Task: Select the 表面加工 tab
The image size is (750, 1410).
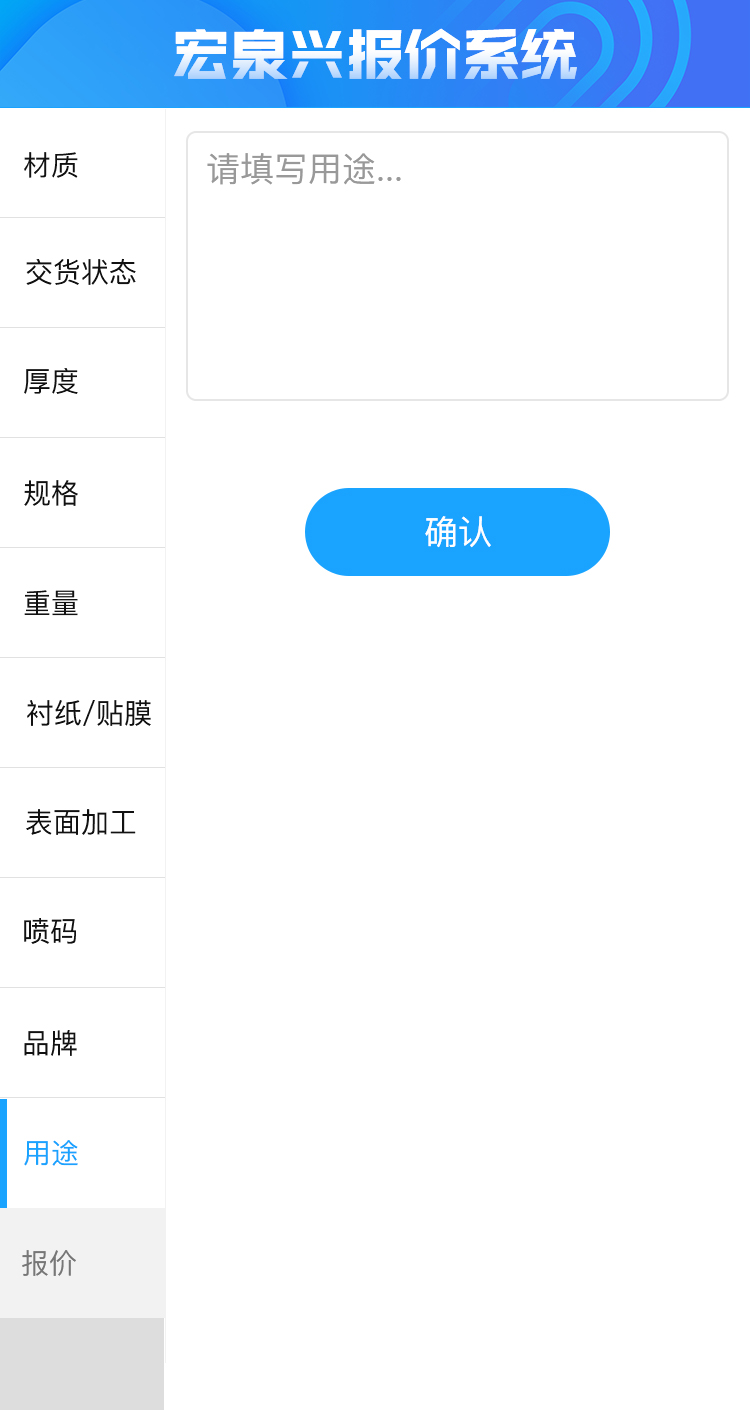Action: [x=82, y=823]
